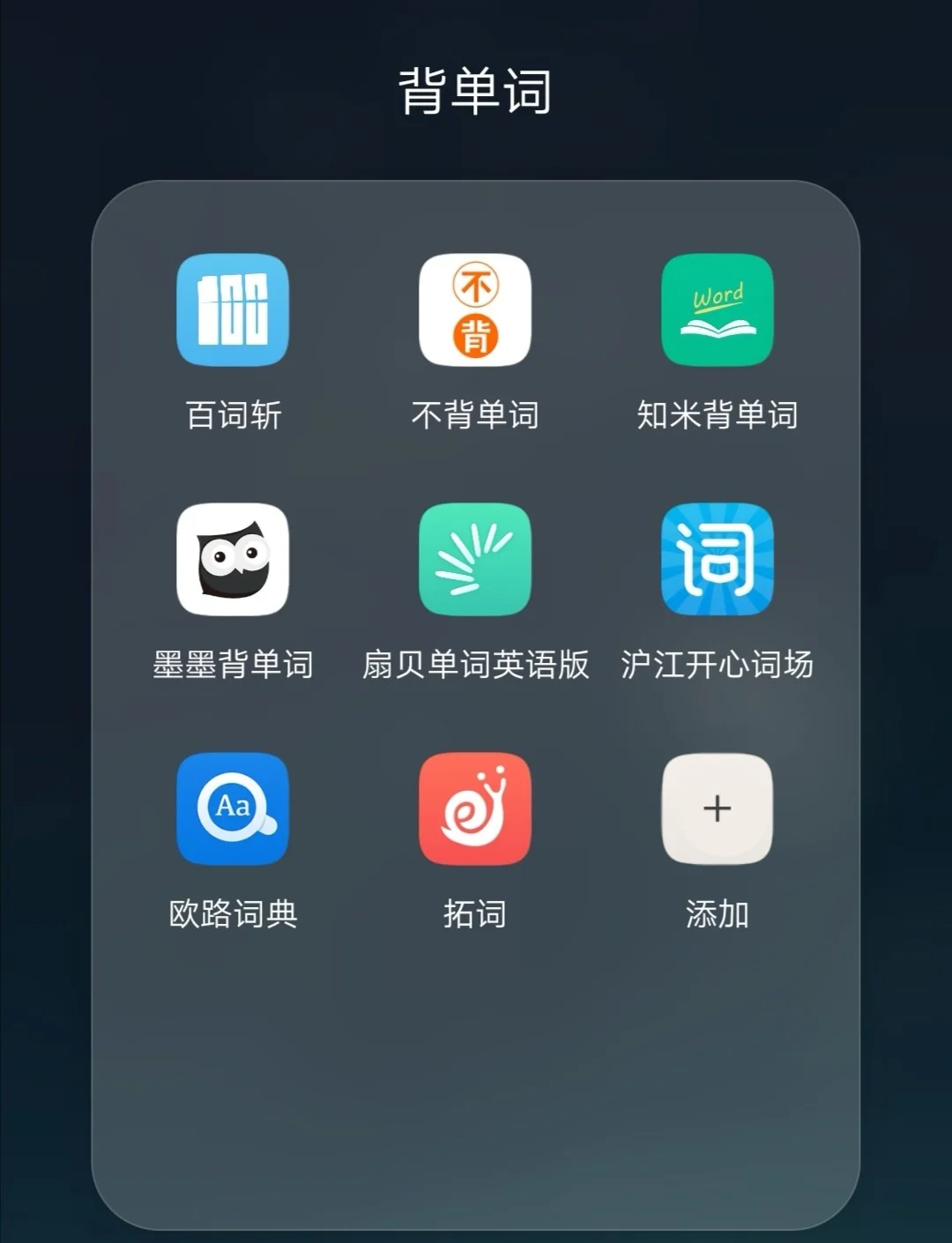952x1243 pixels.
Task: Click the 不背单词 label text
Action: click(x=474, y=415)
